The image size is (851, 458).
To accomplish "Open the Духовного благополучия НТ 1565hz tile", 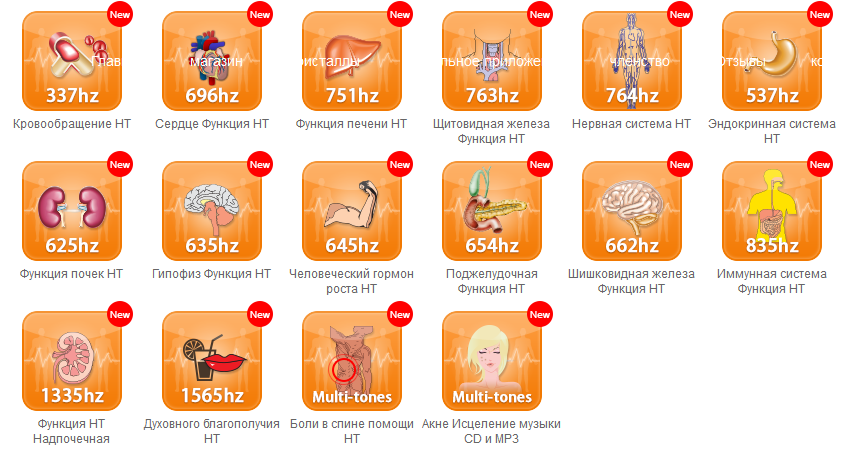I will 212,361.
